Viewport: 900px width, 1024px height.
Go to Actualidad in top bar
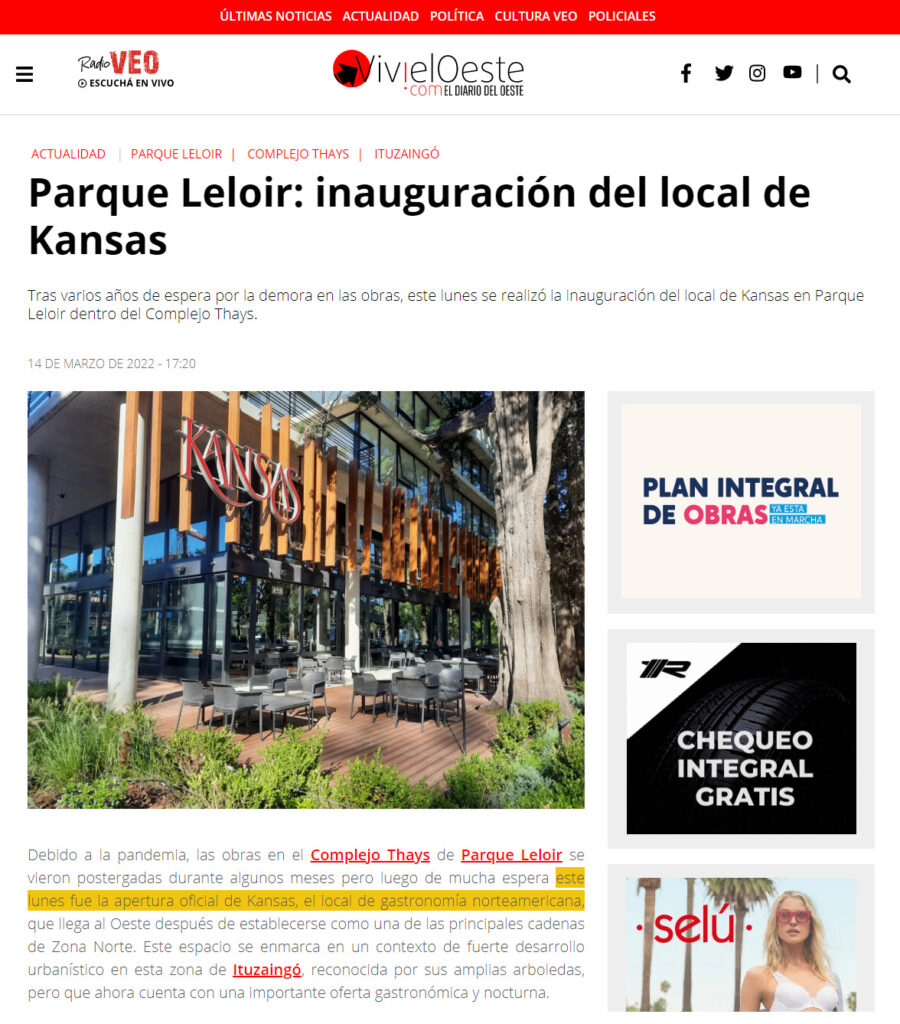pyautogui.click(x=380, y=16)
